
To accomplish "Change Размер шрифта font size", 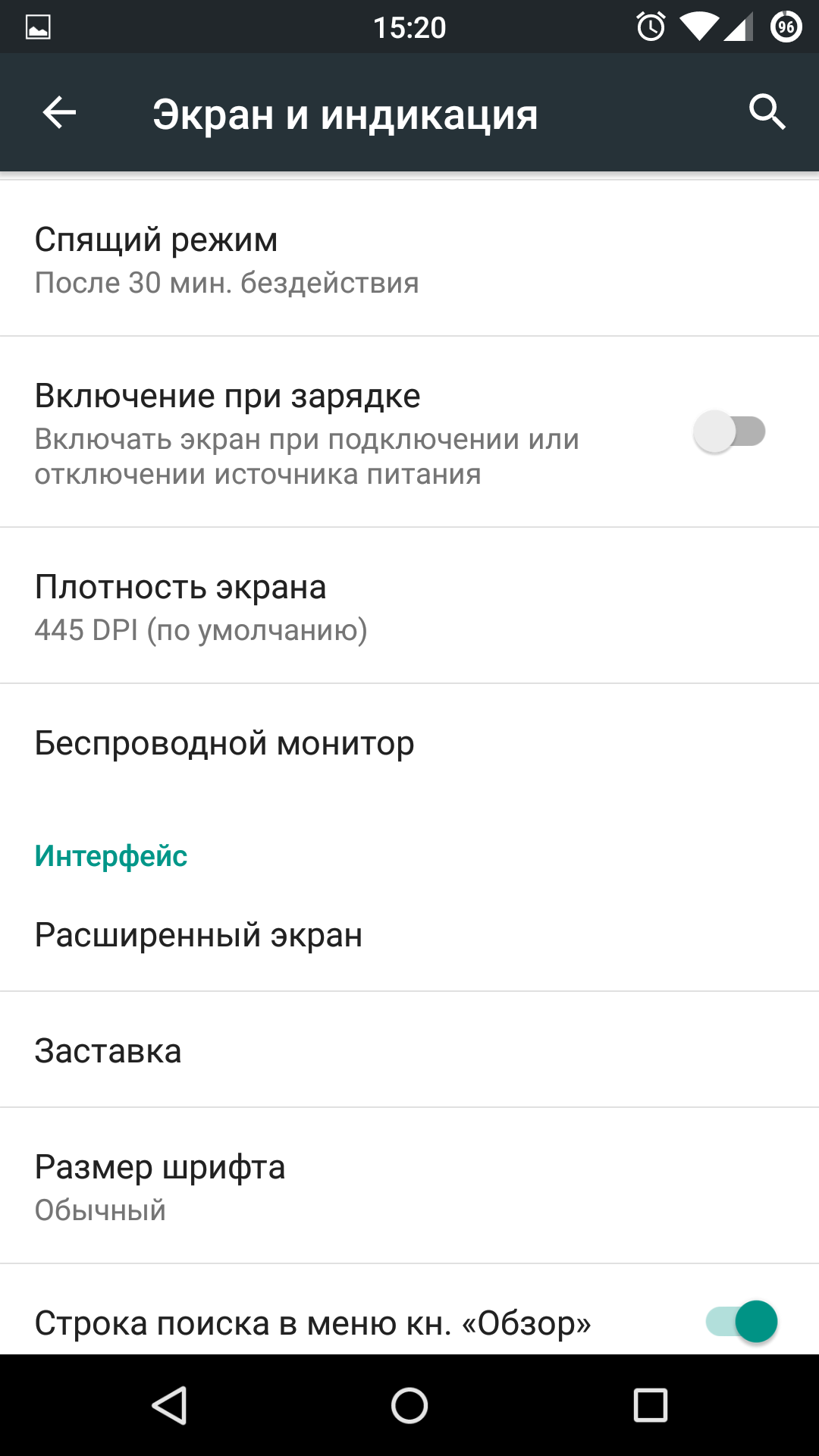I will click(x=409, y=1186).
